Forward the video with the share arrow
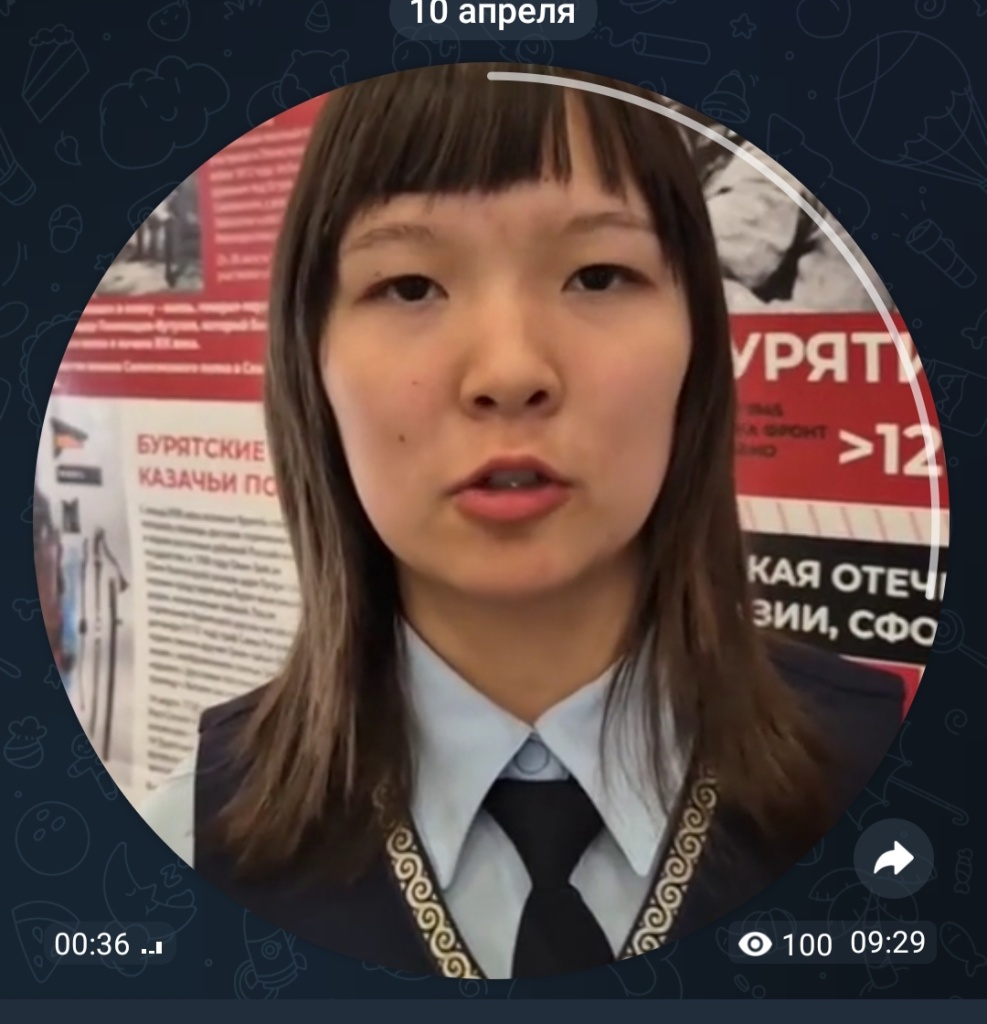This screenshot has width=987, height=1024. click(x=893, y=858)
